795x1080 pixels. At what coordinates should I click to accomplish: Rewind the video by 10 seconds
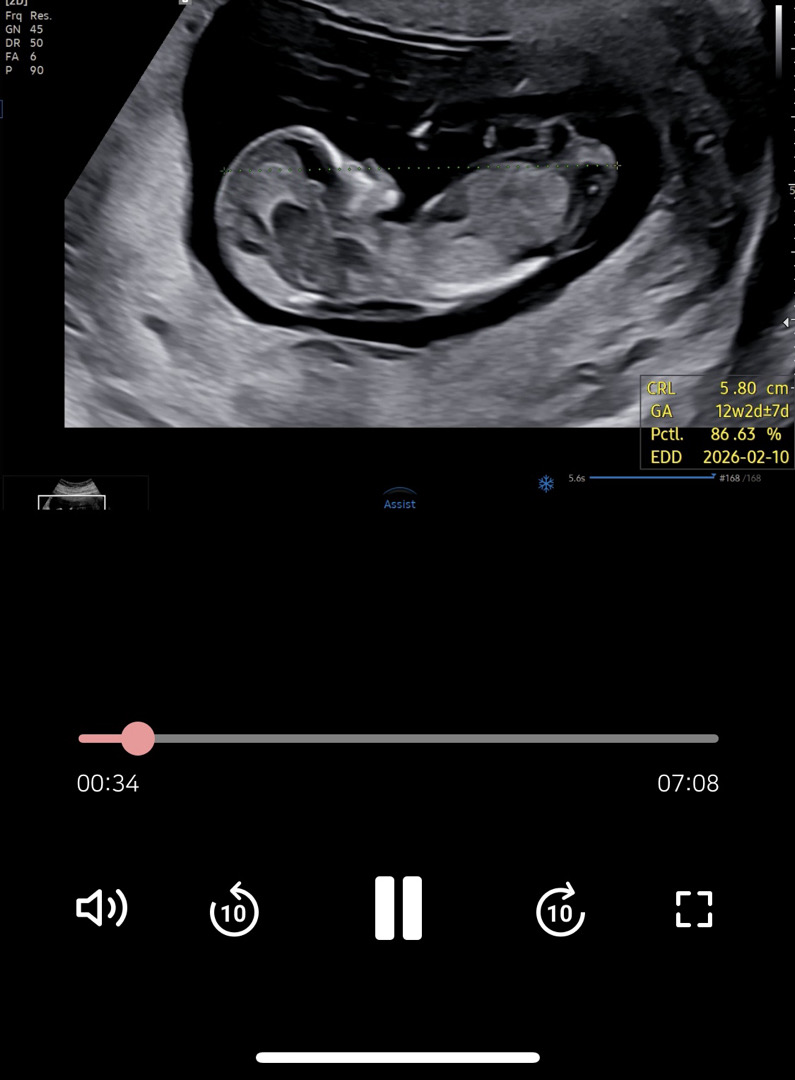234,909
